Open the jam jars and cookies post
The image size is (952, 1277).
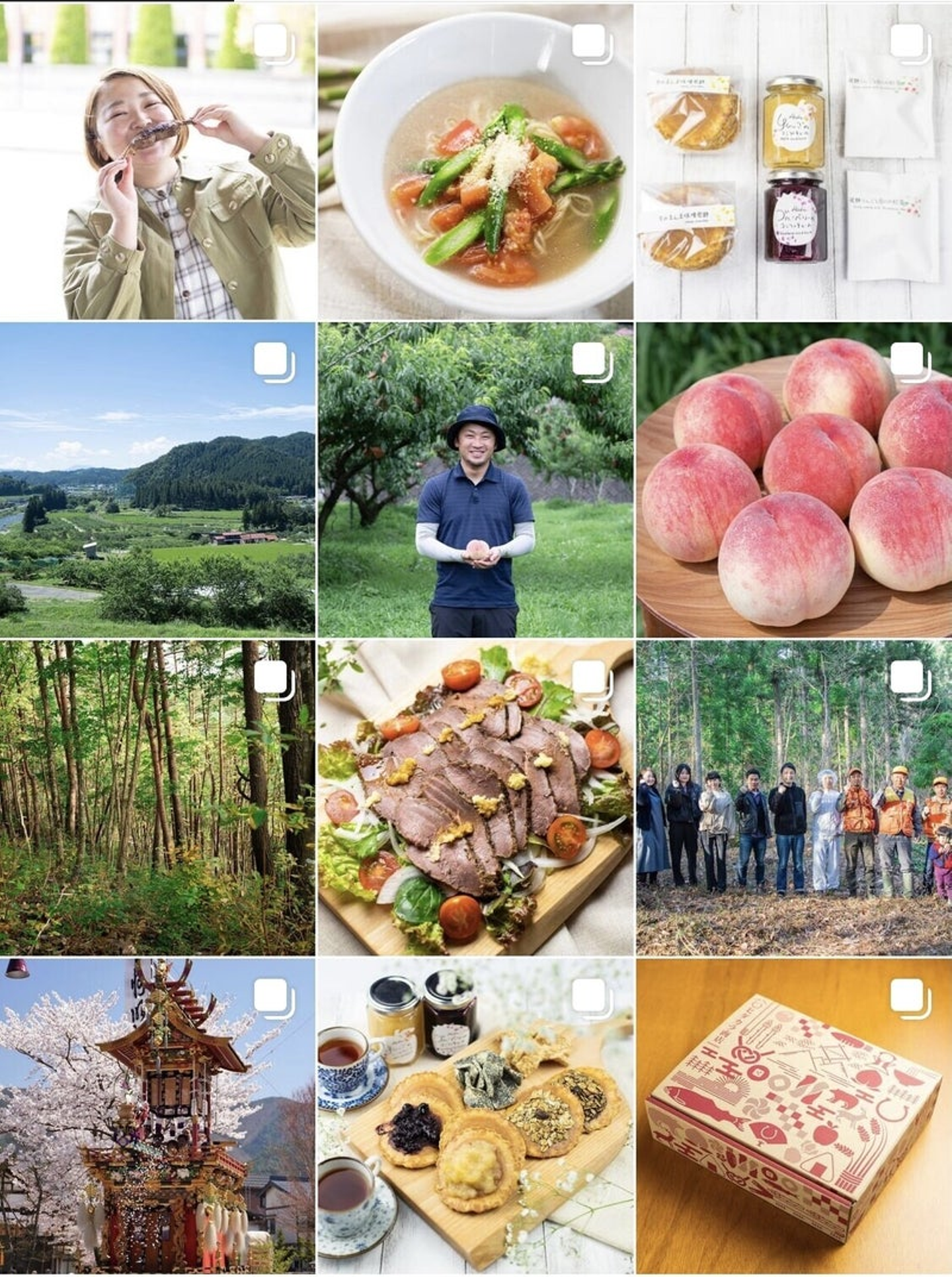click(x=793, y=162)
